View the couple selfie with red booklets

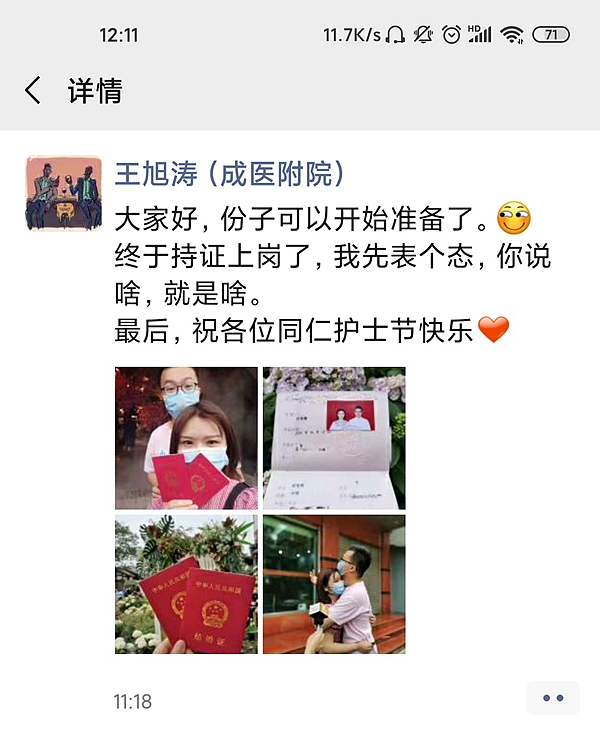186,438
